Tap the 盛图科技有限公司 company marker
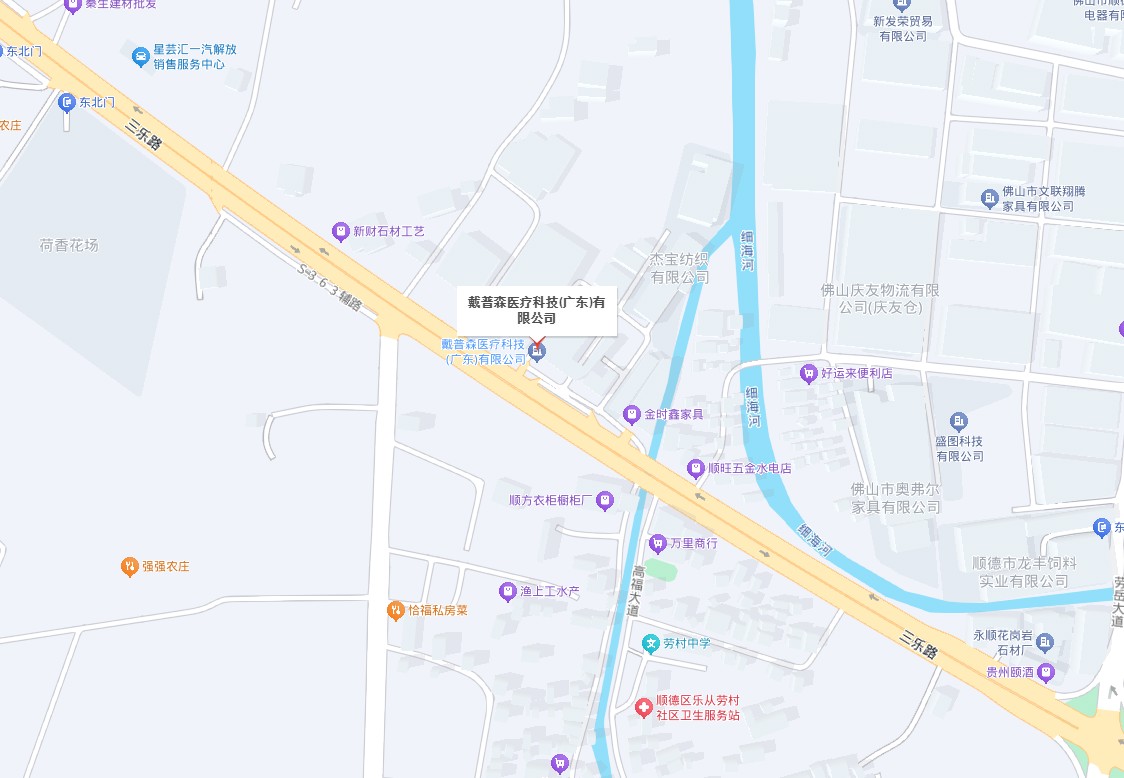Viewport: 1124px width, 778px height. click(959, 421)
